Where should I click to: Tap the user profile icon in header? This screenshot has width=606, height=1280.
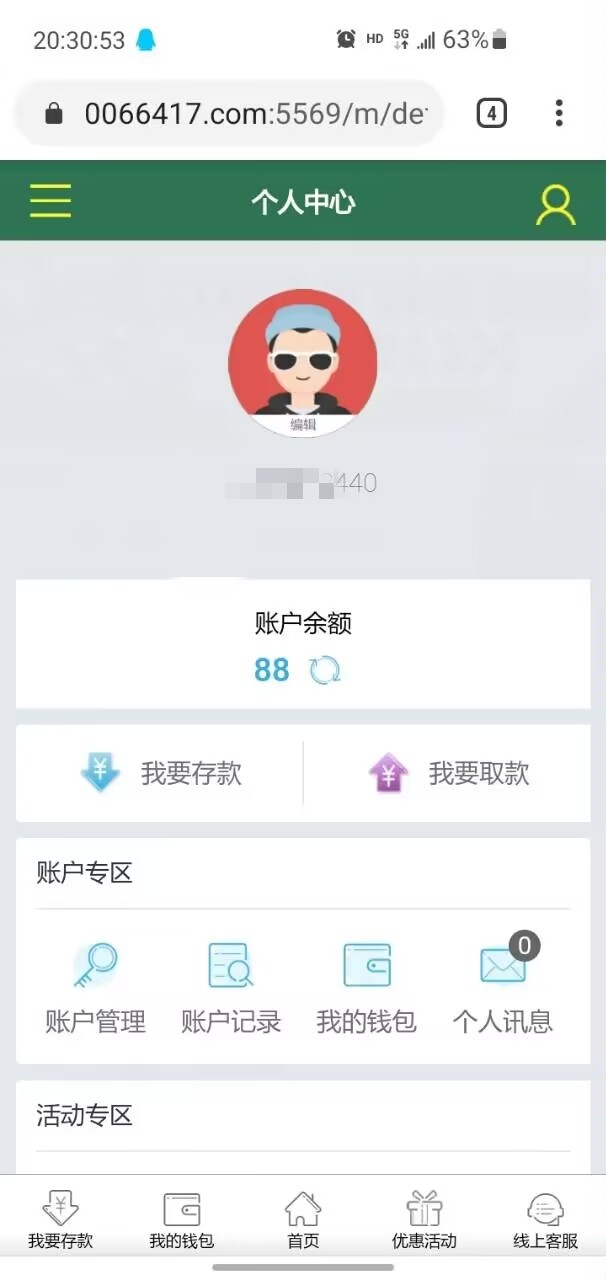[555, 203]
